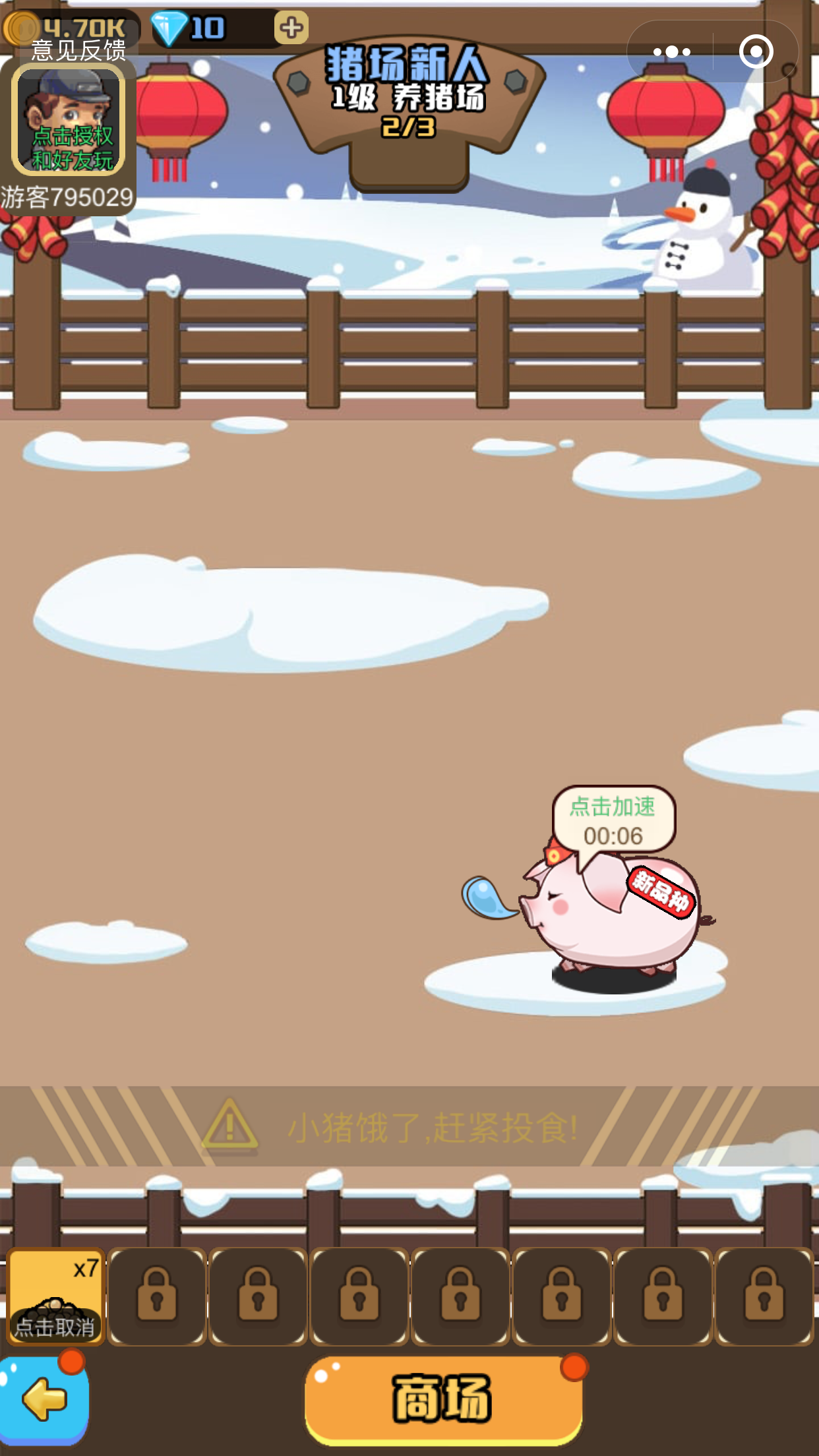Open the 商场 shop button
Image resolution: width=819 pixels, height=1456 pixels.
click(443, 1398)
